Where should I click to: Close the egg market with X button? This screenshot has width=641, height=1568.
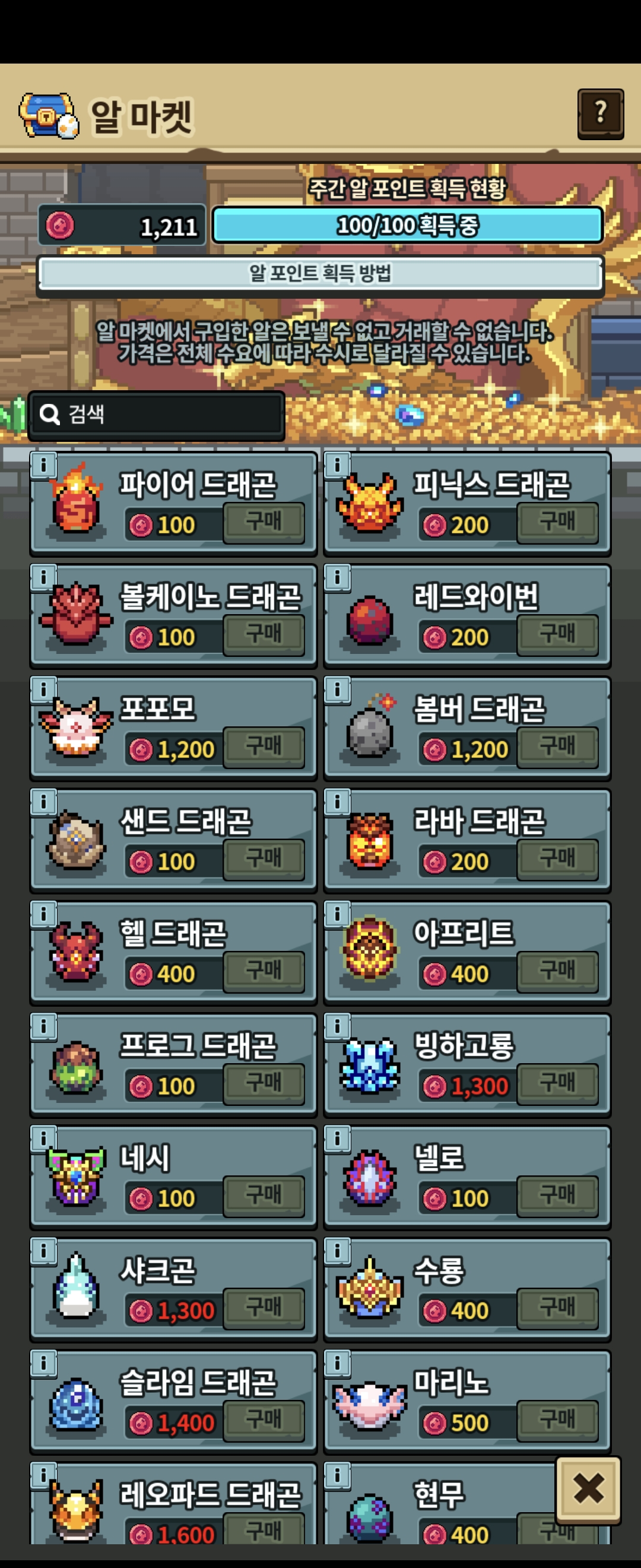[x=588, y=1489]
